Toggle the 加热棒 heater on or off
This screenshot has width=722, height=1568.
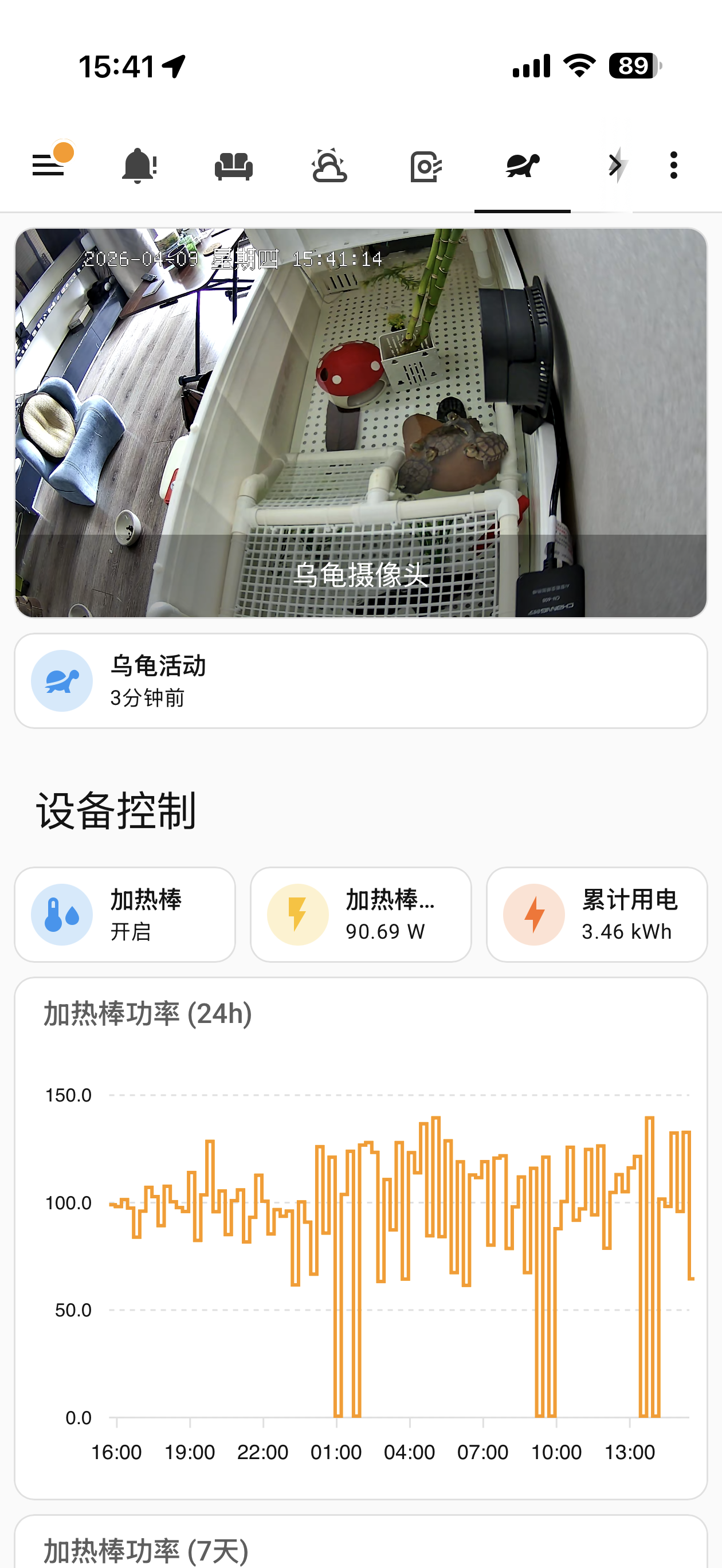point(125,914)
